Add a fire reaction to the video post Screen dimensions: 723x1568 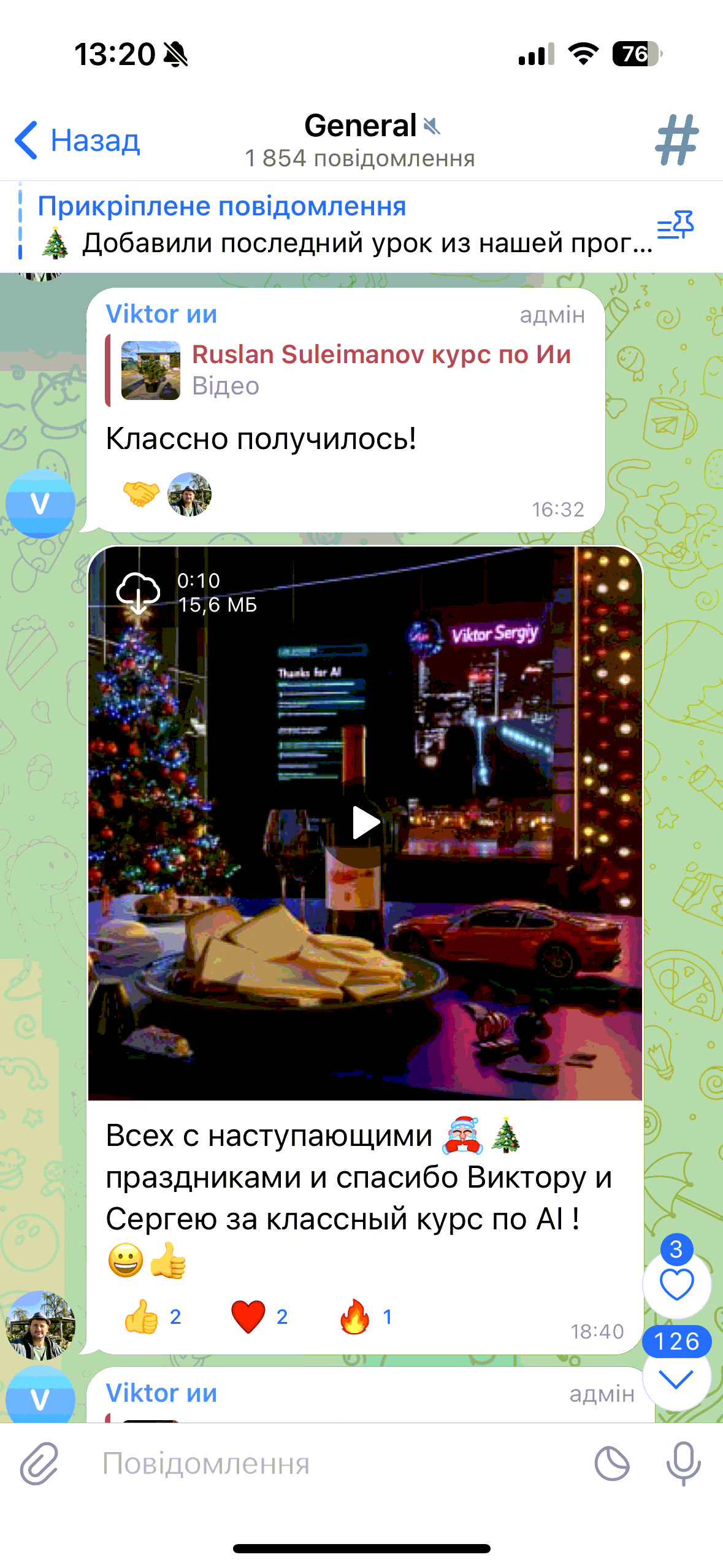(x=365, y=1316)
